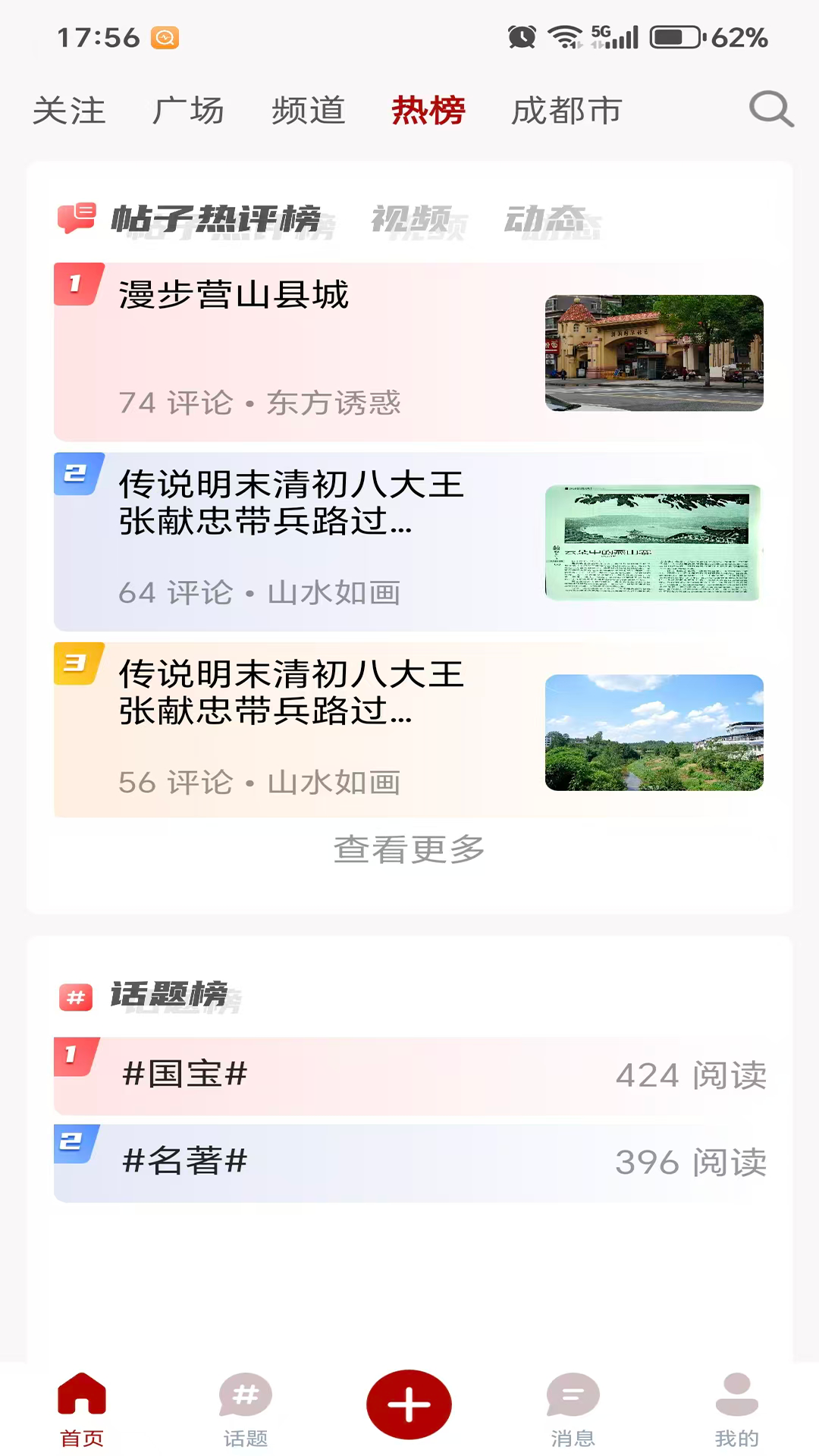
Task: Expand more rankings via 查看更多
Action: coord(409,850)
